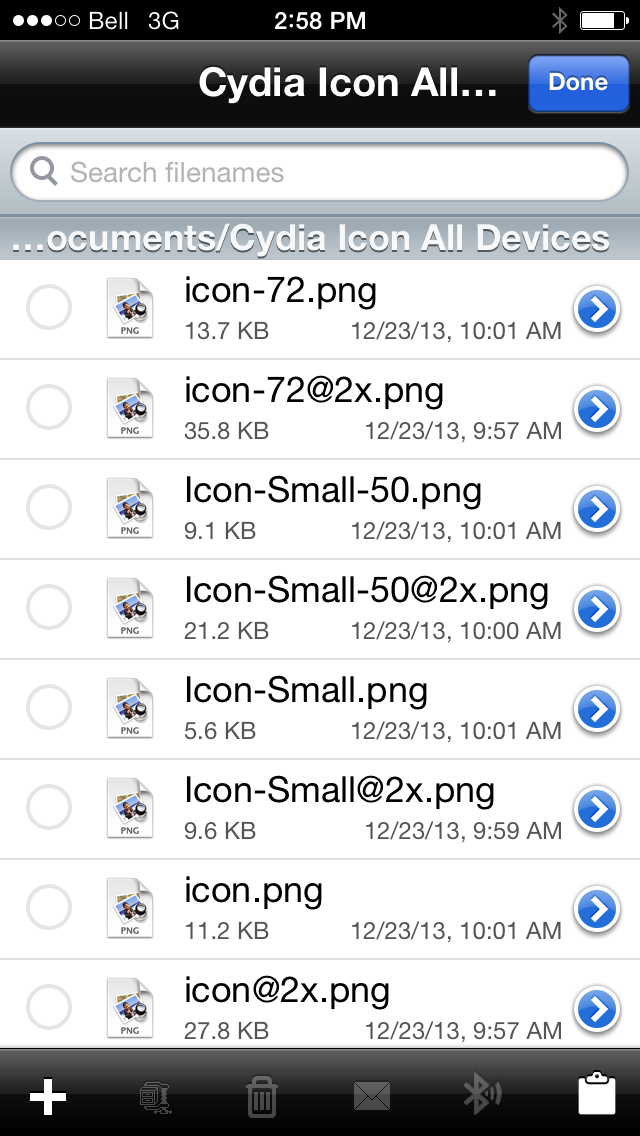Tap the zip archive toolbar icon
The width and height of the screenshot is (640, 1136).
(154, 1095)
